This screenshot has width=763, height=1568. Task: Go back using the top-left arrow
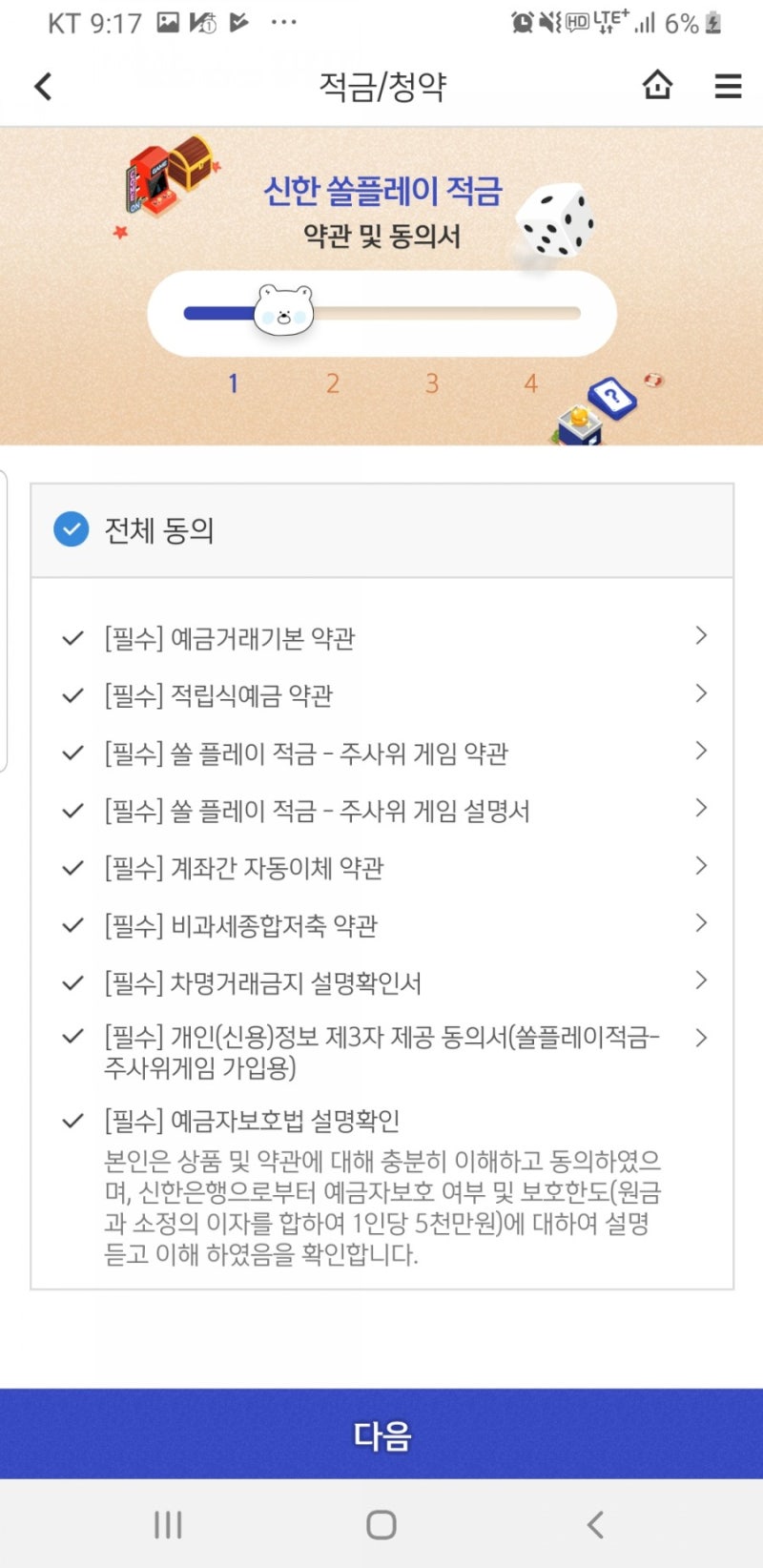click(43, 87)
